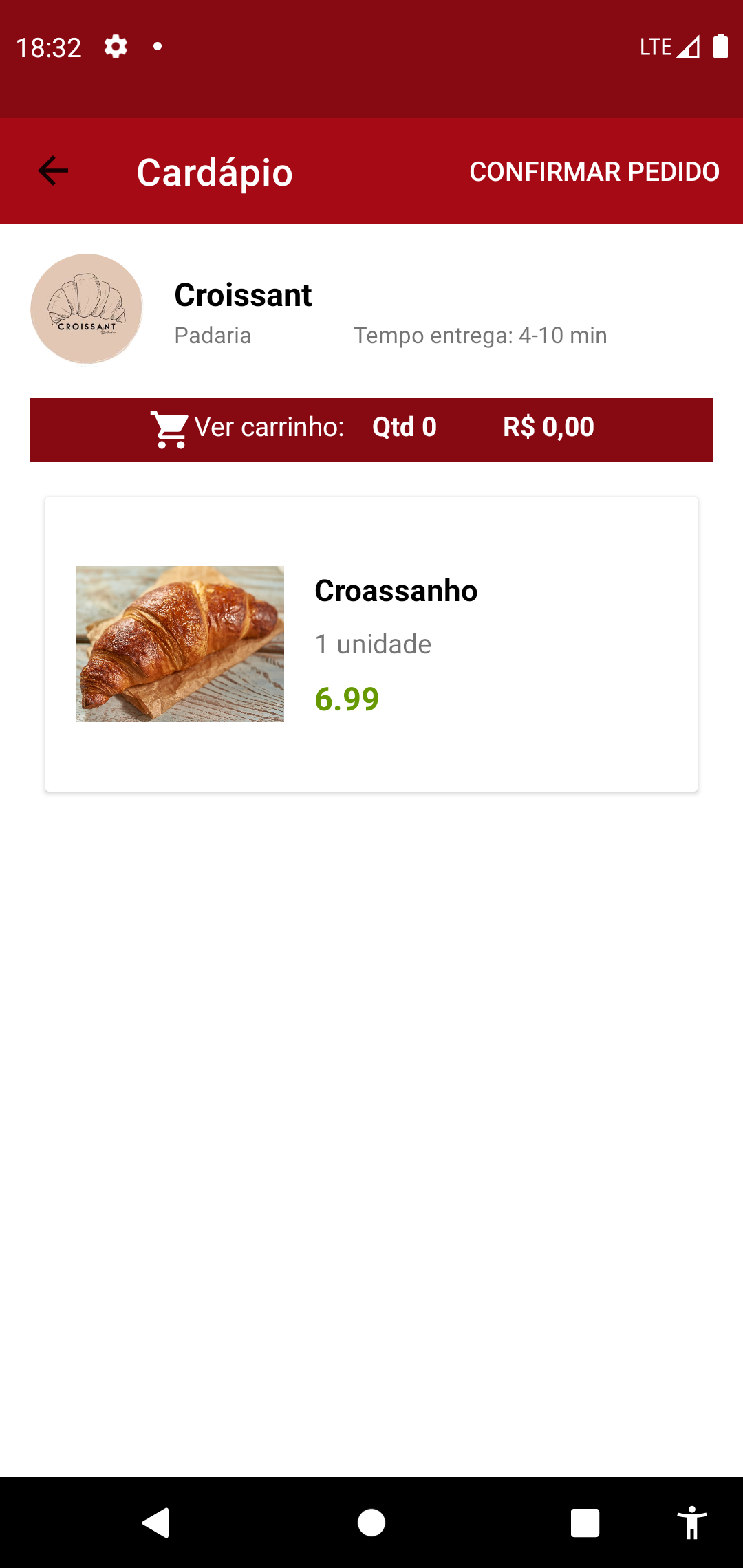Screen dimensions: 743x1568
Task: Tap the battery indicator in the status bar
Action: tap(721, 45)
